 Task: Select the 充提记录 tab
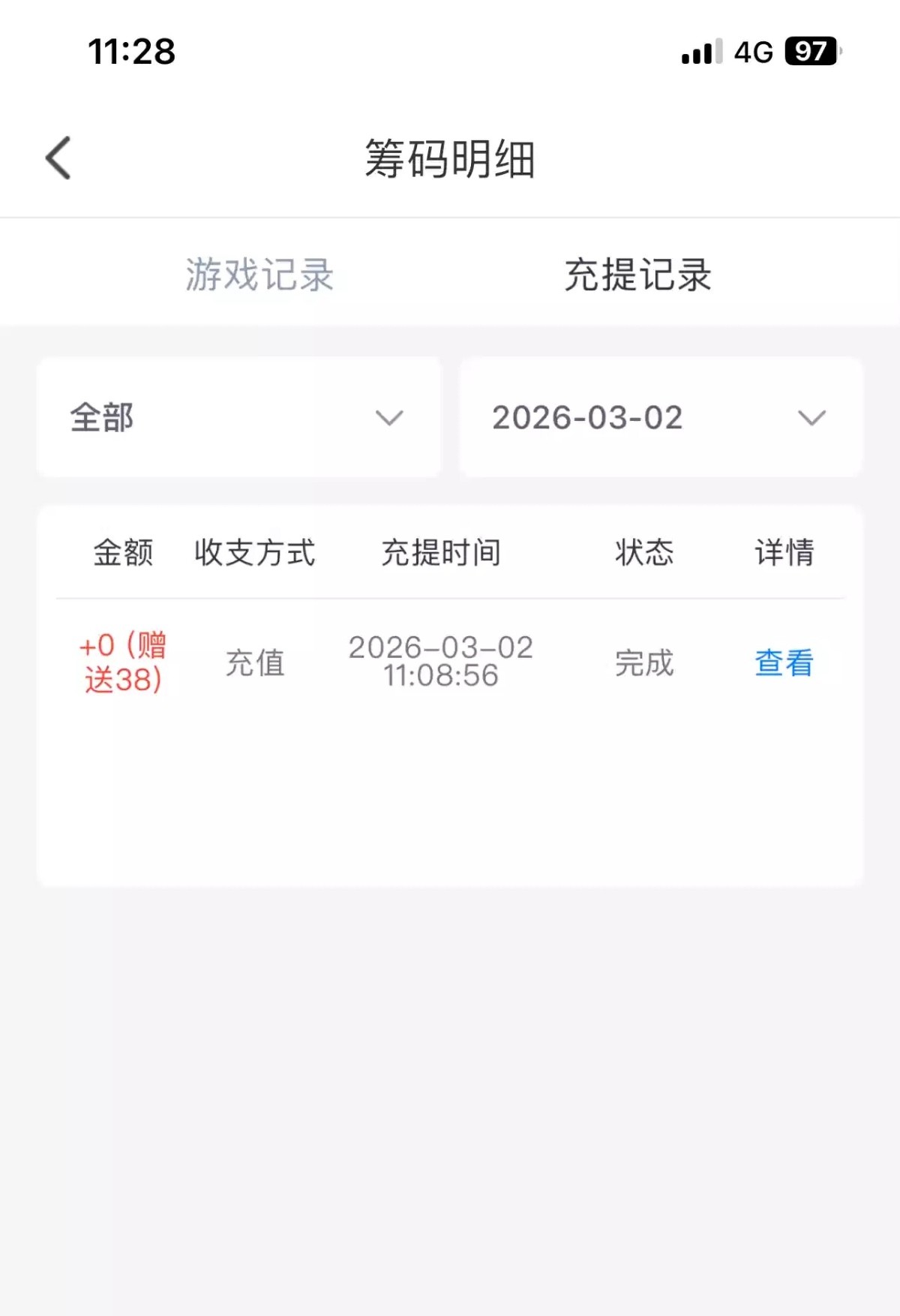pyautogui.click(x=637, y=275)
